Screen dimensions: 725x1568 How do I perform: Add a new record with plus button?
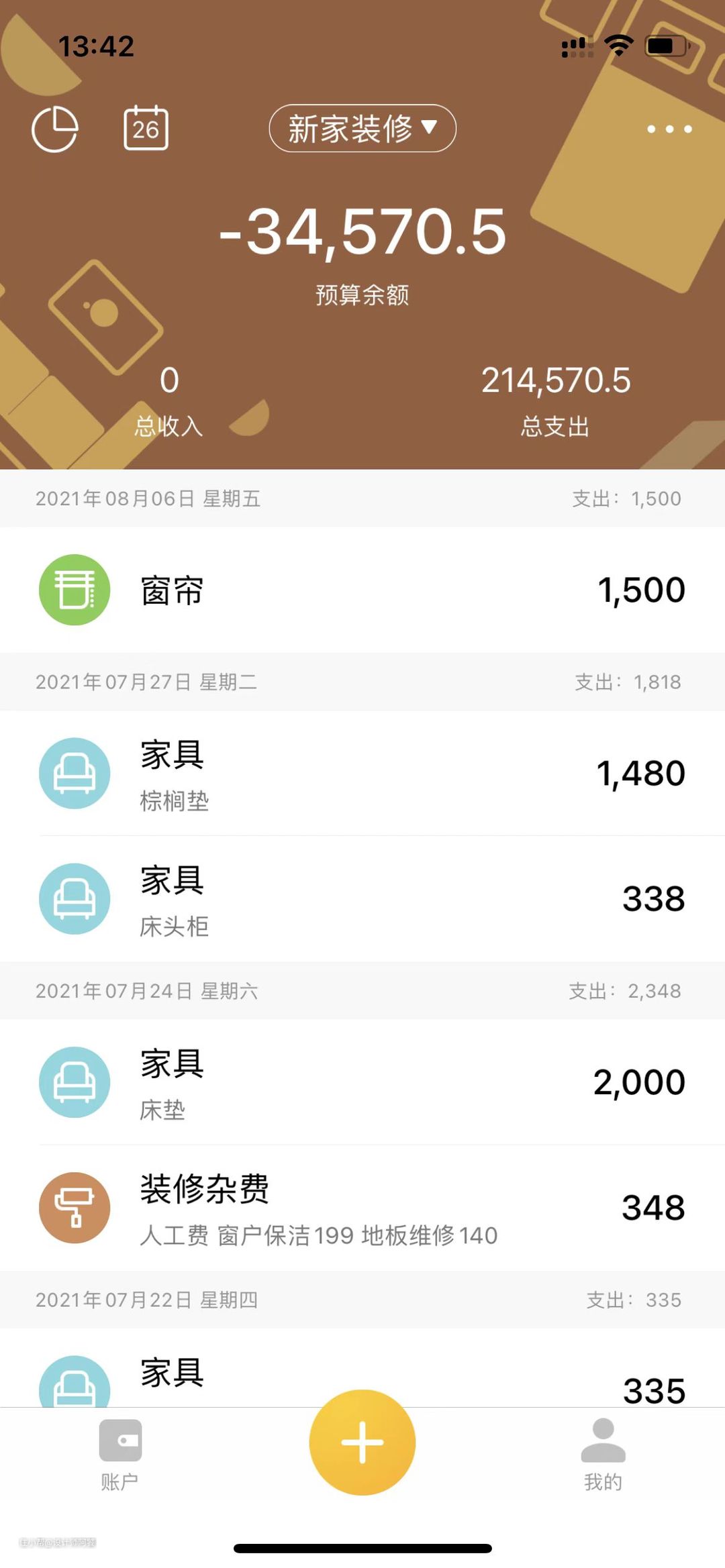[x=362, y=1443]
